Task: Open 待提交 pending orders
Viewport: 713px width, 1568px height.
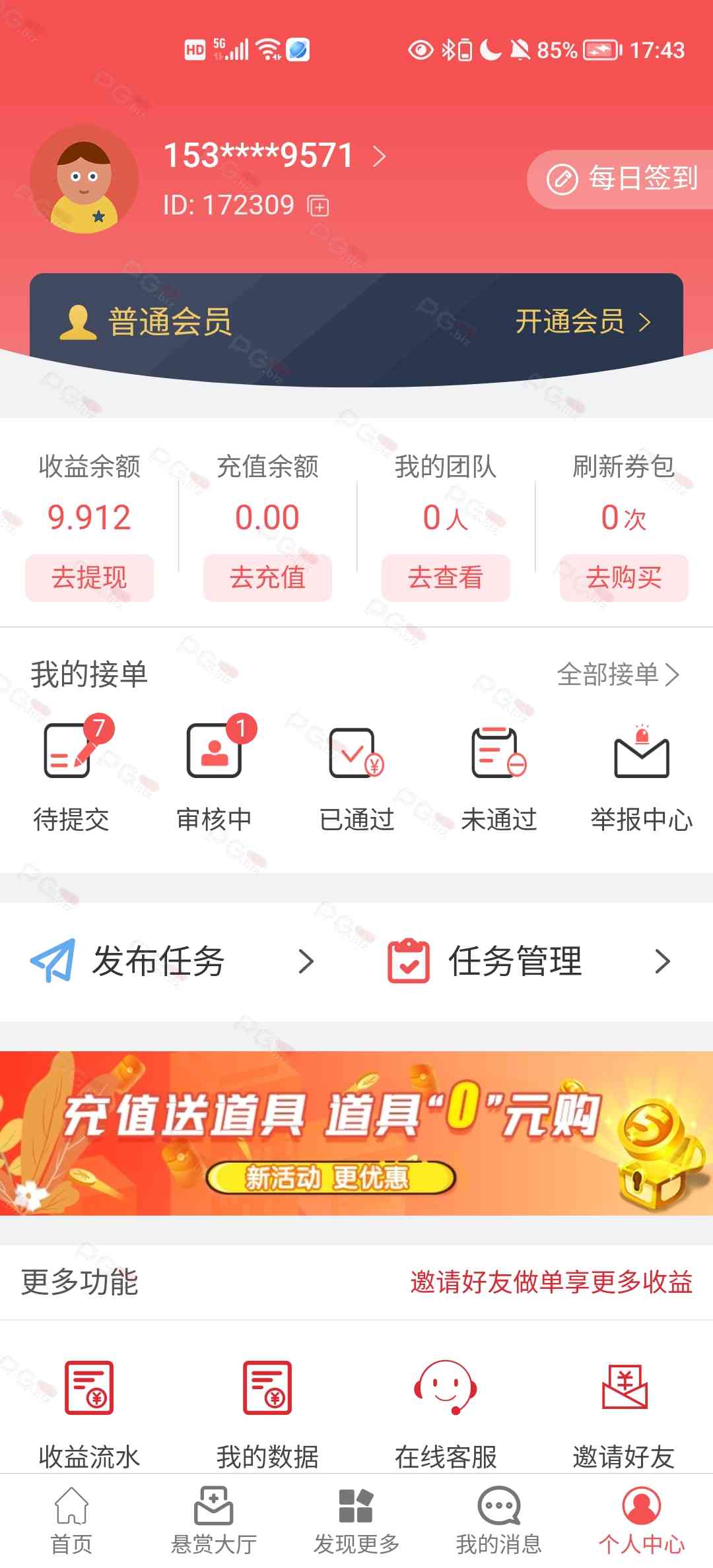Action: [x=71, y=773]
